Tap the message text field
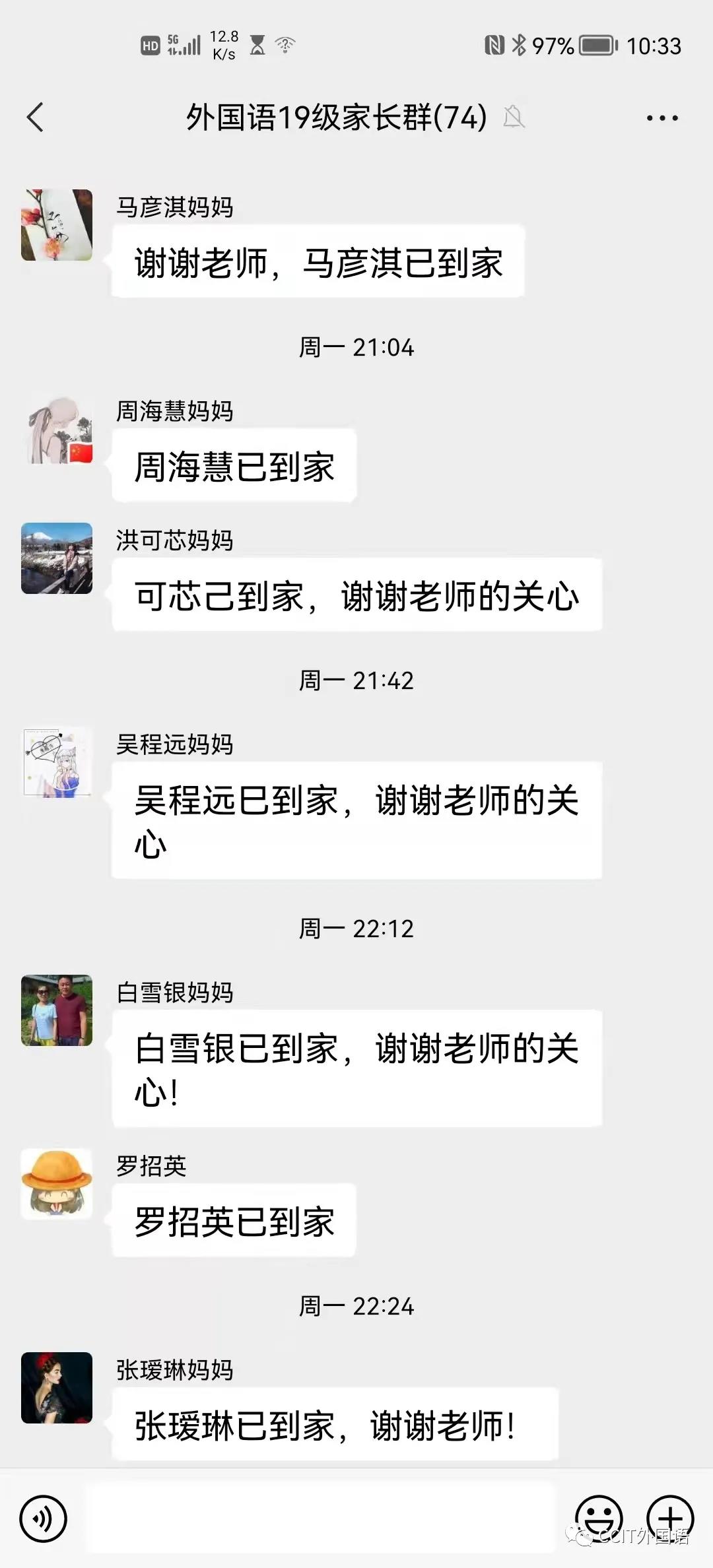The image size is (713, 1568). tap(320, 1519)
